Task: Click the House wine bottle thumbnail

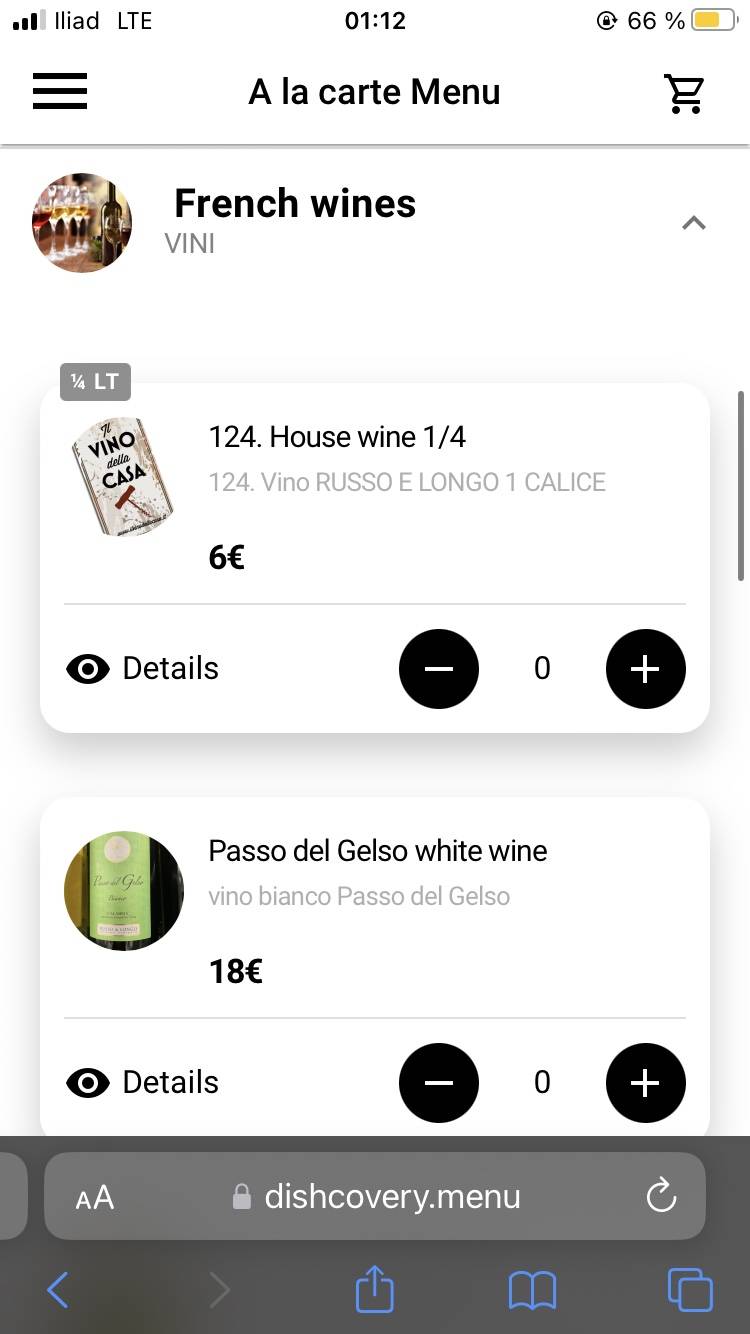Action: (x=123, y=477)
